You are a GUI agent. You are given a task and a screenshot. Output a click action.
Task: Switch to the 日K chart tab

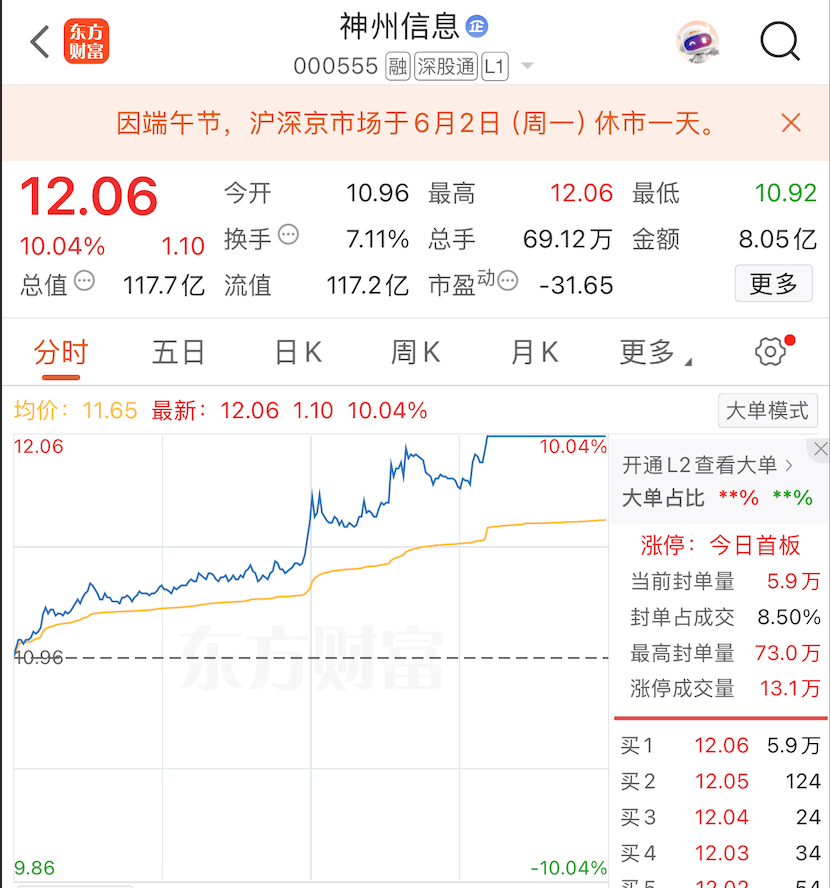[x=298, y=352]
